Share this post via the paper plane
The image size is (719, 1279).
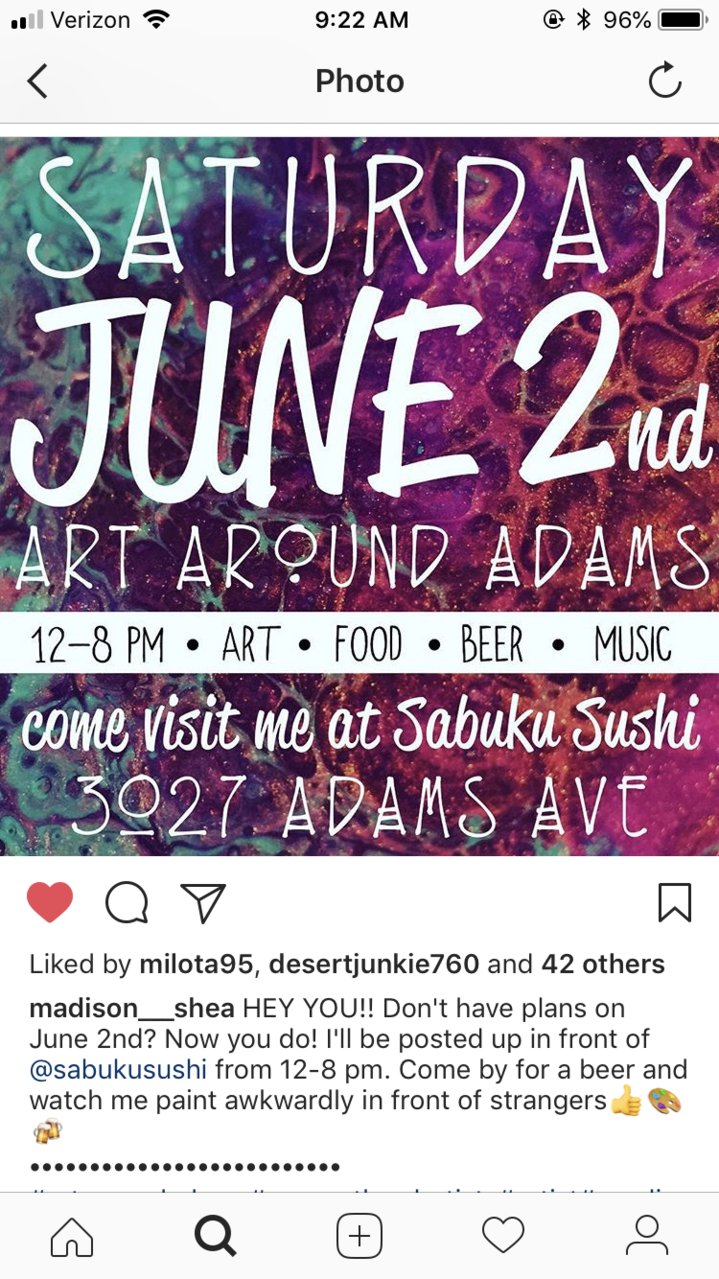click(x=203, y=903)
